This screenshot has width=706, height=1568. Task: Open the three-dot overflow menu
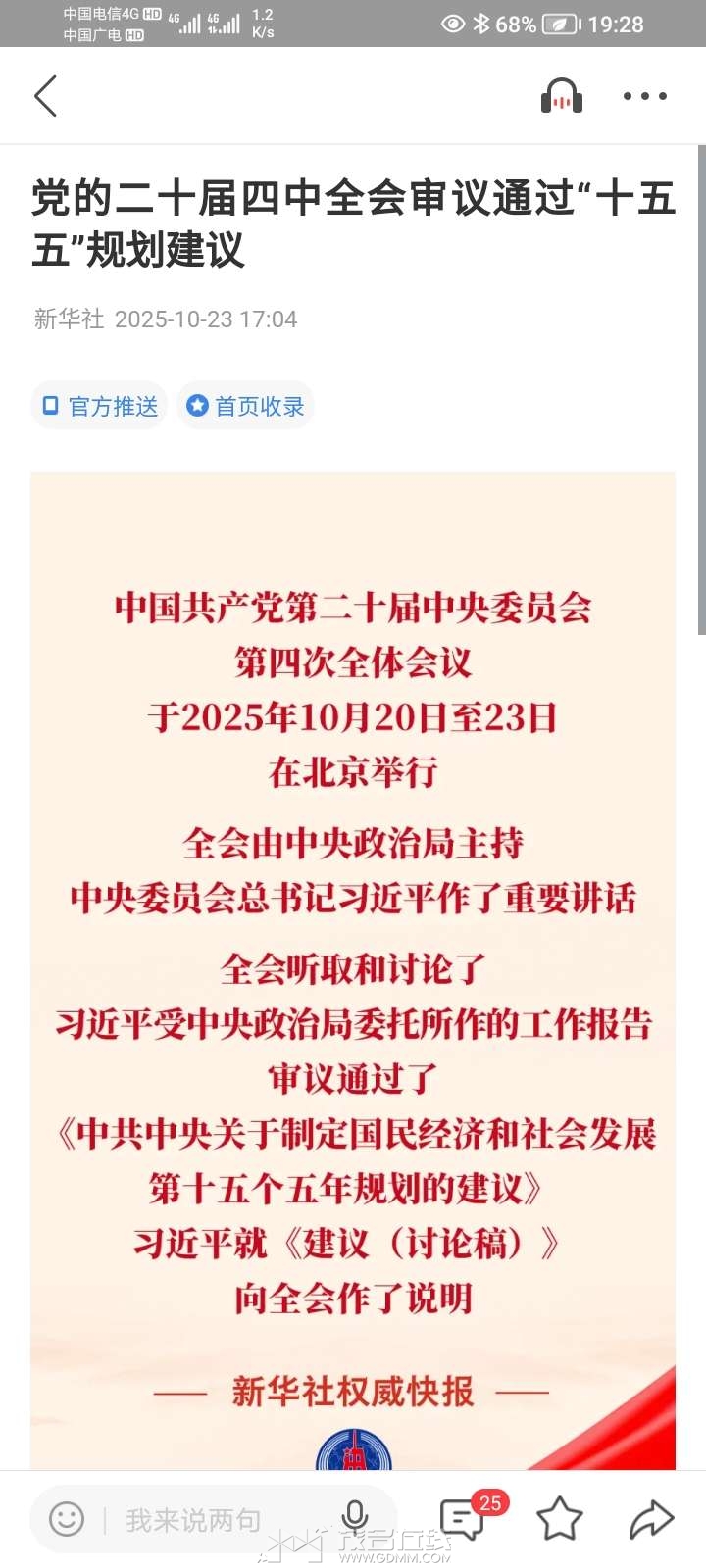[644, 96]
